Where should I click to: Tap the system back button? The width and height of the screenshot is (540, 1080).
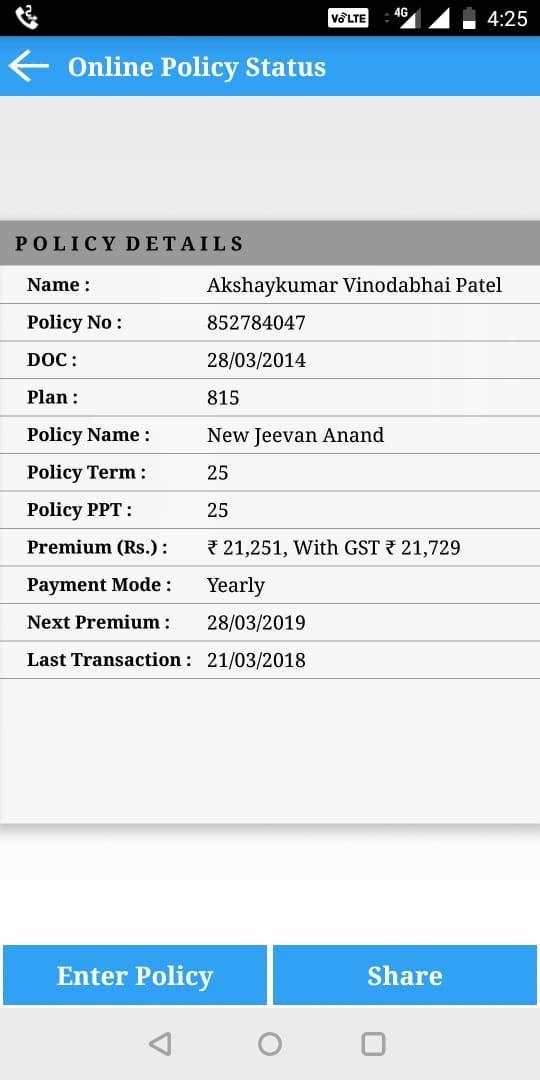pyautogui.click(x=160, y=1044)
